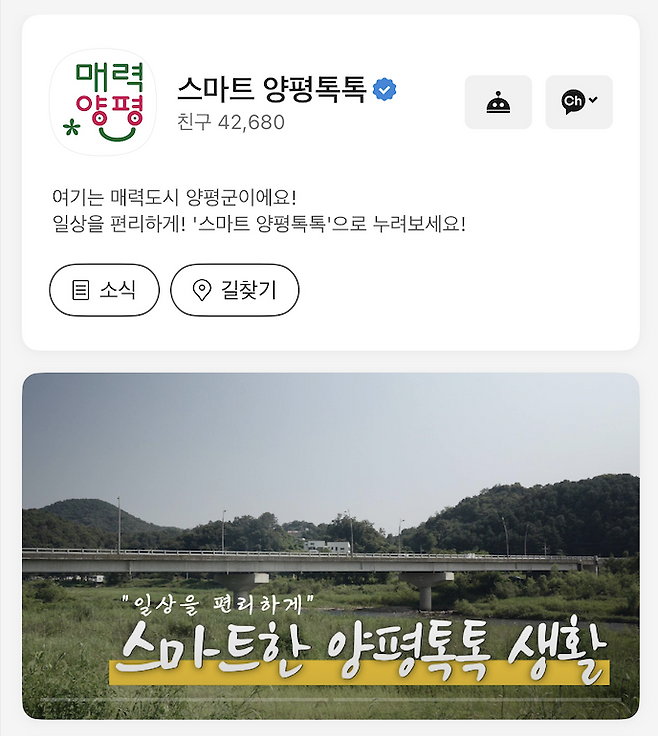Screen dimensions: 658x736
Task: Open the 소식 news button
Action: [x=104, y=290]
